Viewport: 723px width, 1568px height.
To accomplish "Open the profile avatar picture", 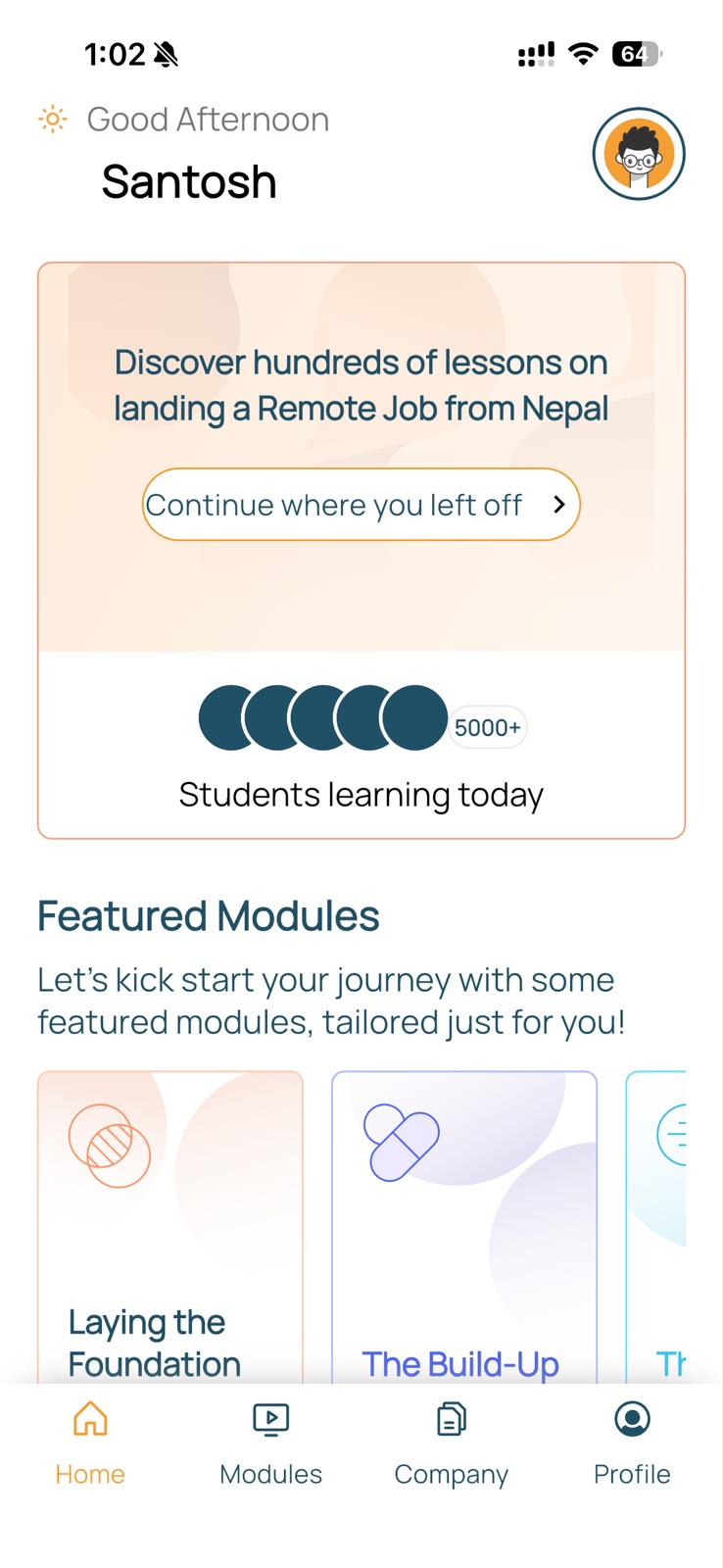I will [x=639, y=154].
